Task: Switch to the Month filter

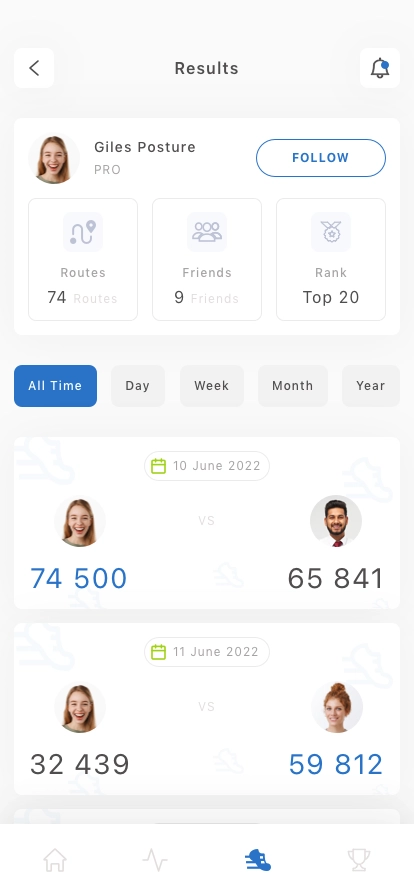Action: point(293,386)
